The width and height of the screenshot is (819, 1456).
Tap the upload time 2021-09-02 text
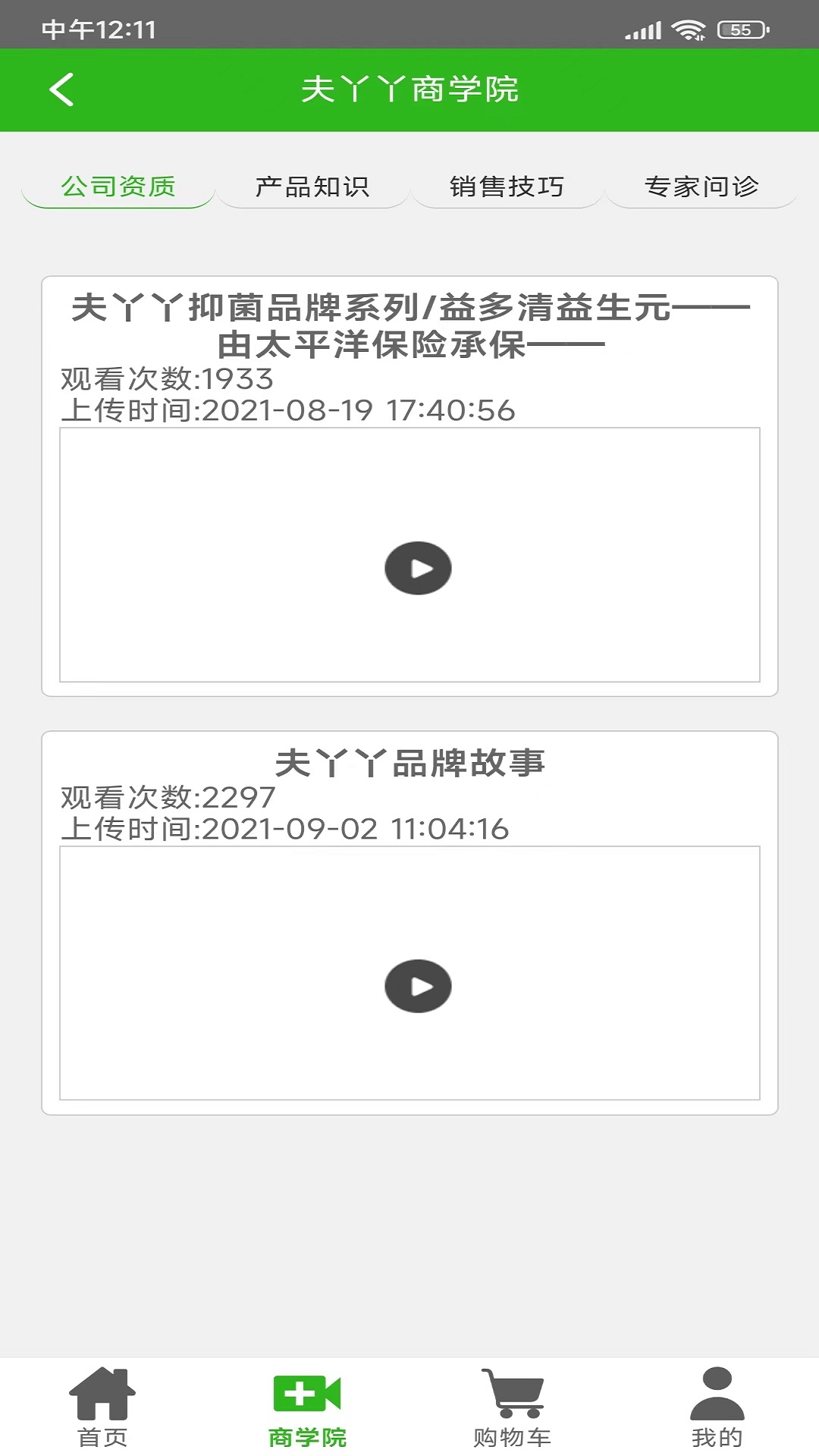[288, 829]
